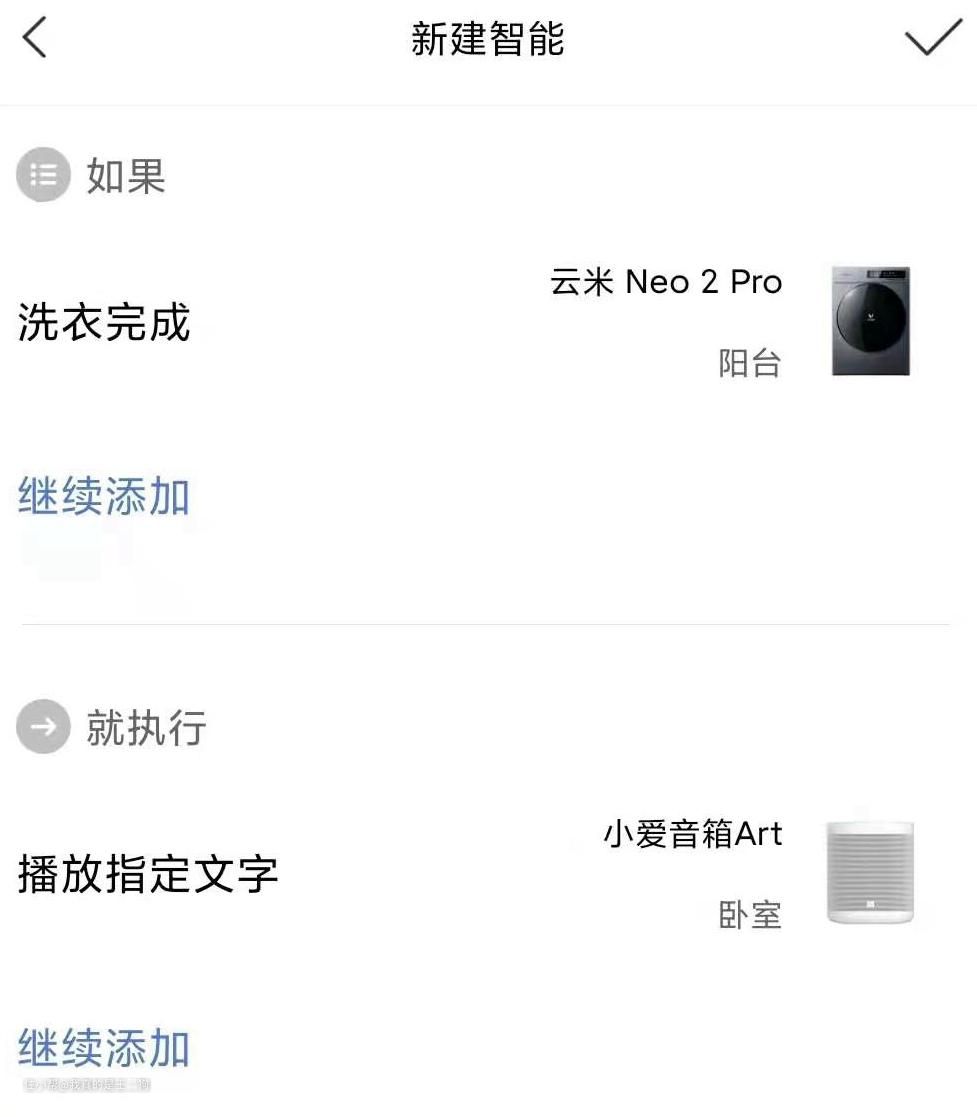
Task: Tap 继续添加 under 就执行
Action: (x=104, y=1048)
